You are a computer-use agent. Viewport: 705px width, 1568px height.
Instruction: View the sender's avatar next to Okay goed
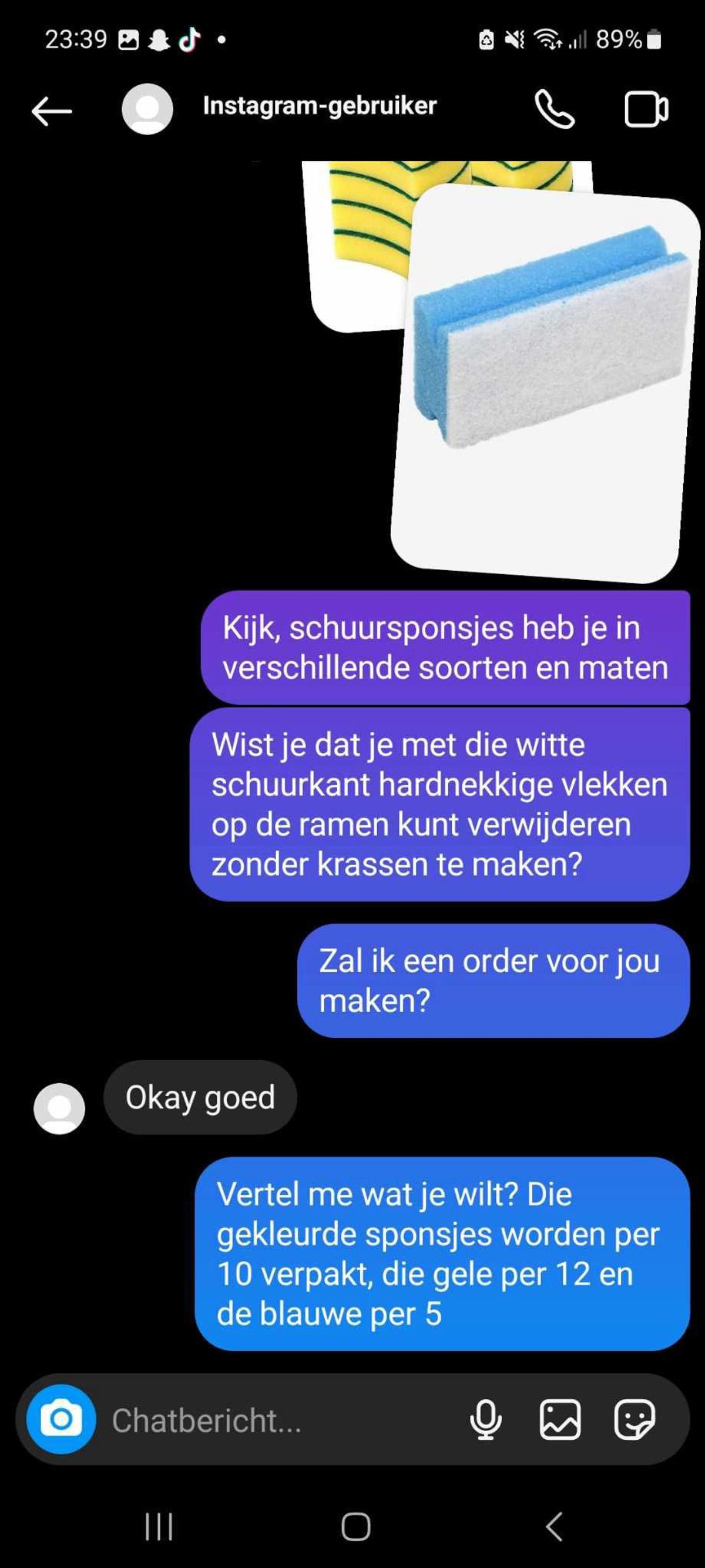coord(59,1108)
